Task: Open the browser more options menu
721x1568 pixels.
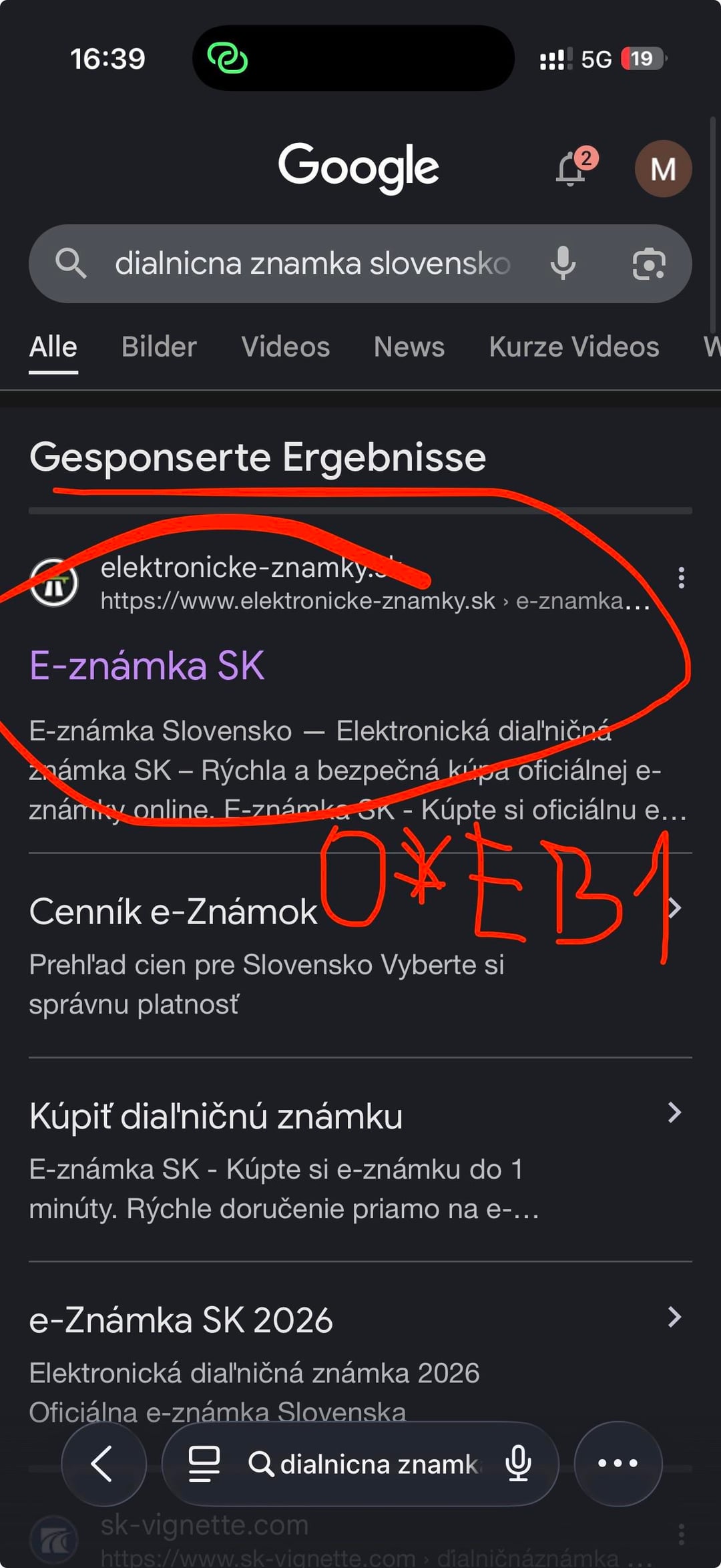Action: tap(618, 1464)
